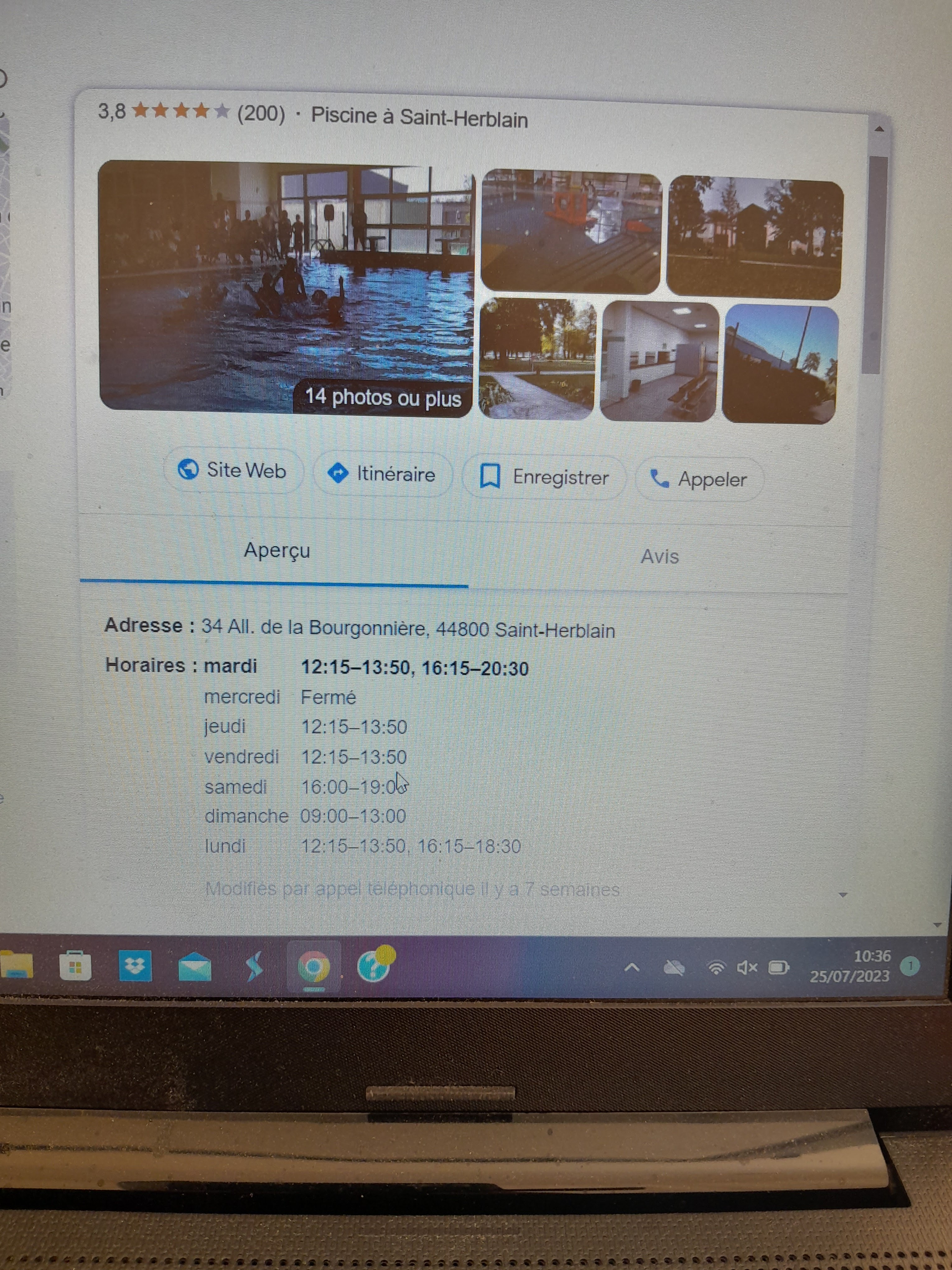Open Google Chrome in the taskbar
The width and height of the screenshot is (952, 1270).
(314, 968)
